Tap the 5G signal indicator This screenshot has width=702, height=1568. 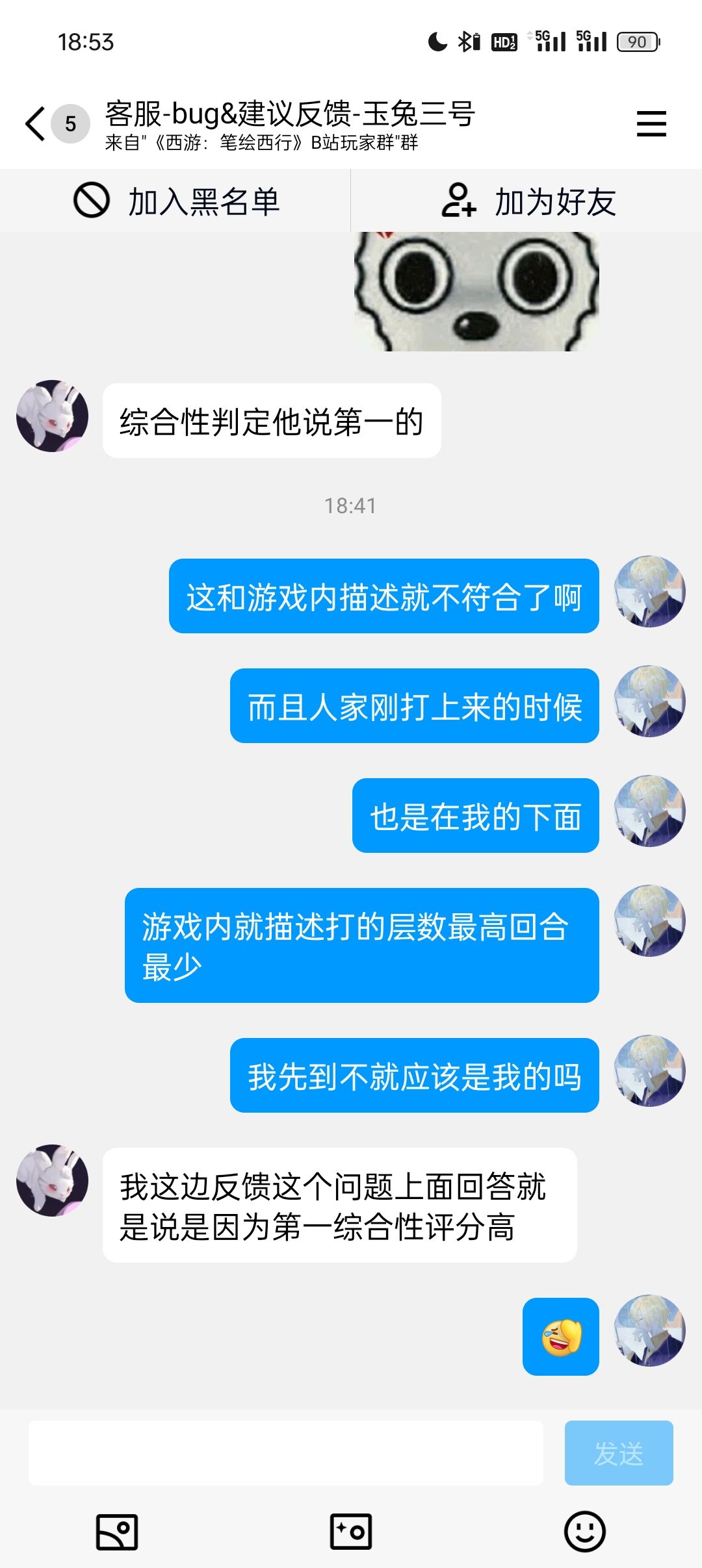(549, 41)
